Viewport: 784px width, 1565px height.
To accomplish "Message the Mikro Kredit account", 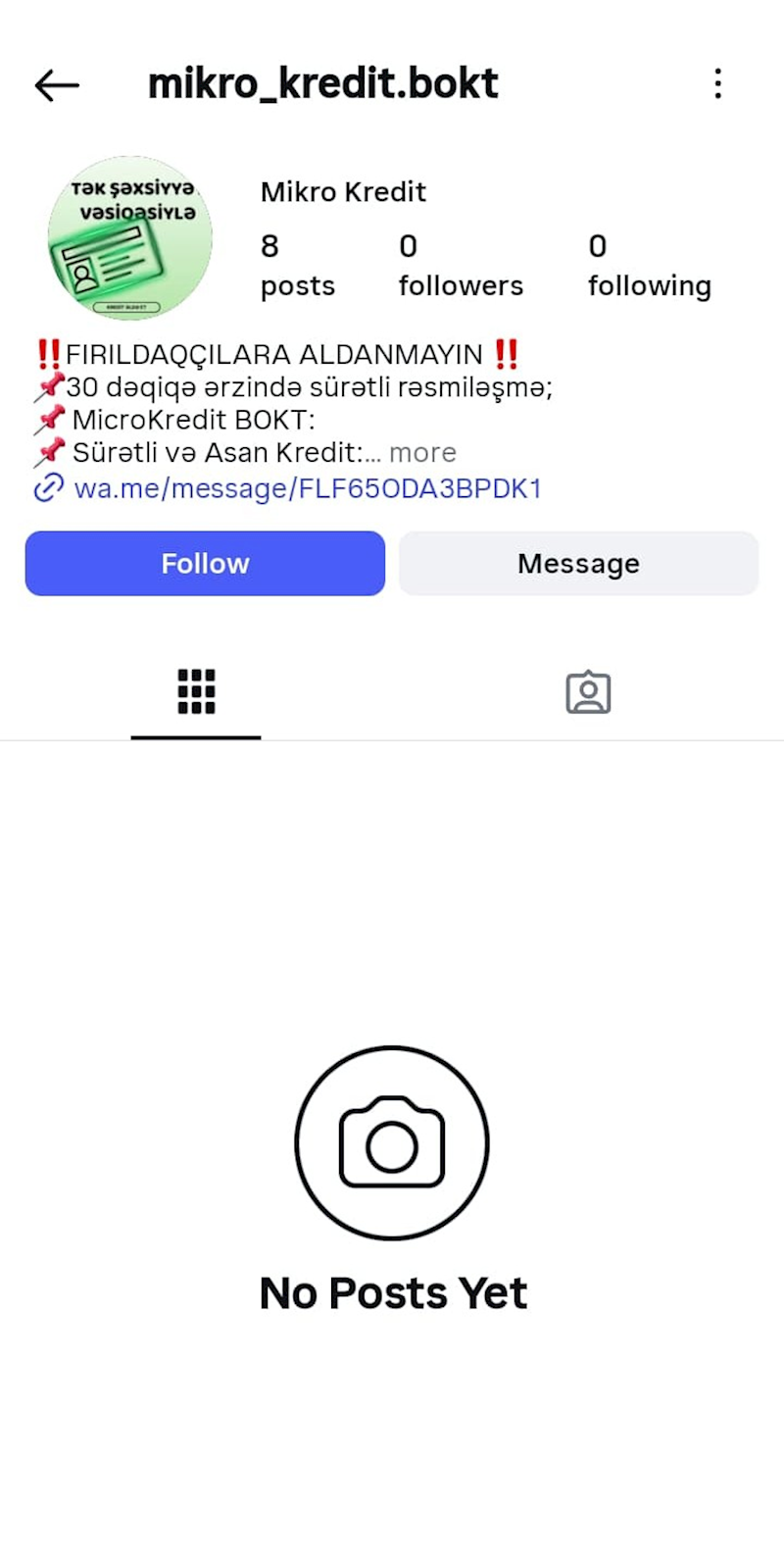I will click(x=578, y=564).
